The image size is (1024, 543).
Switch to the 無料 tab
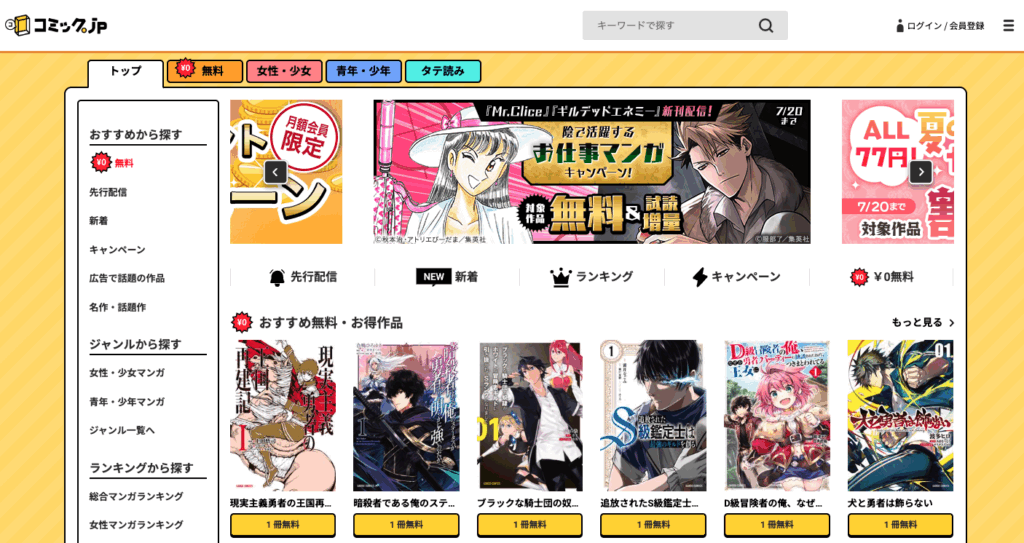tap(205, 71)
